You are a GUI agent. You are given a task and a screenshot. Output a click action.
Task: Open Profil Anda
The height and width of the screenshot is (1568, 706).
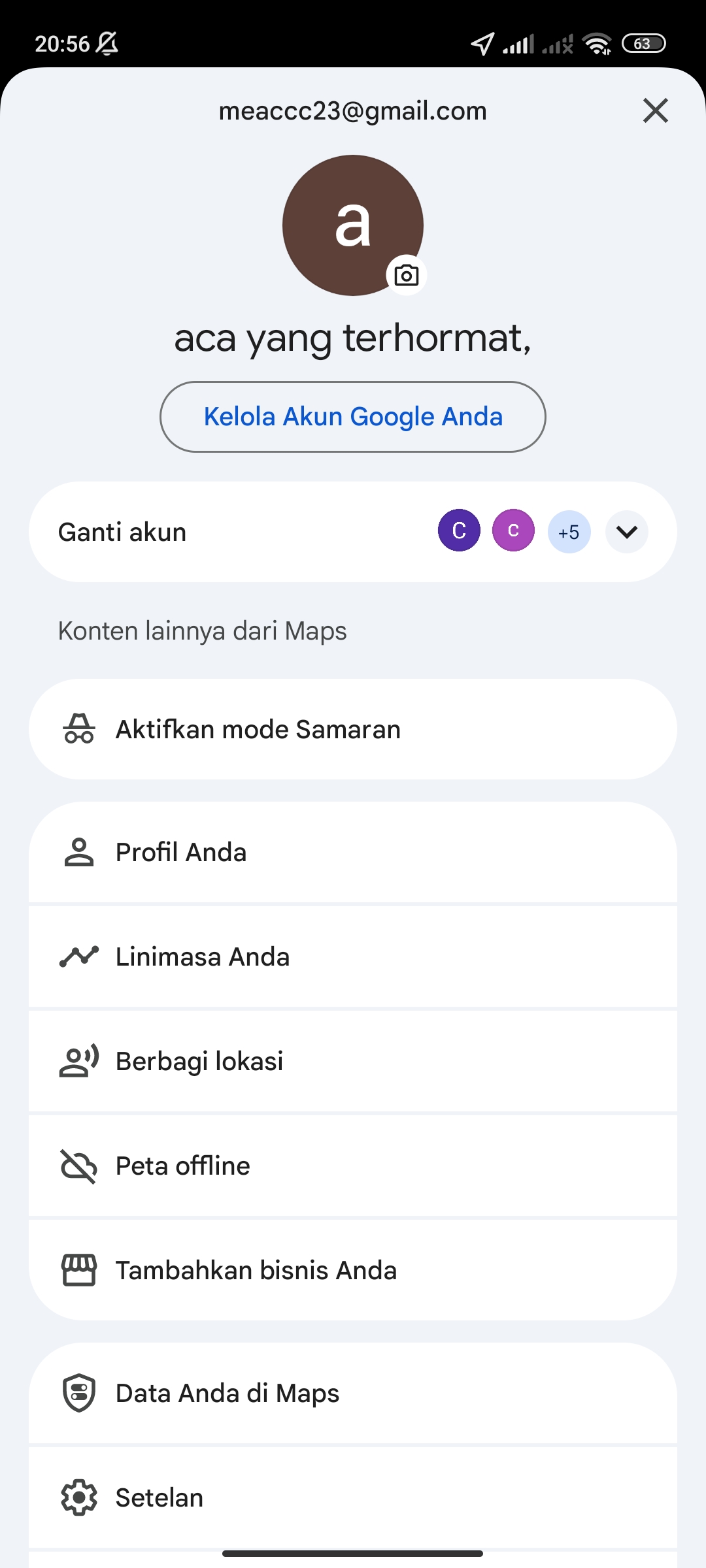click(353, 853)
